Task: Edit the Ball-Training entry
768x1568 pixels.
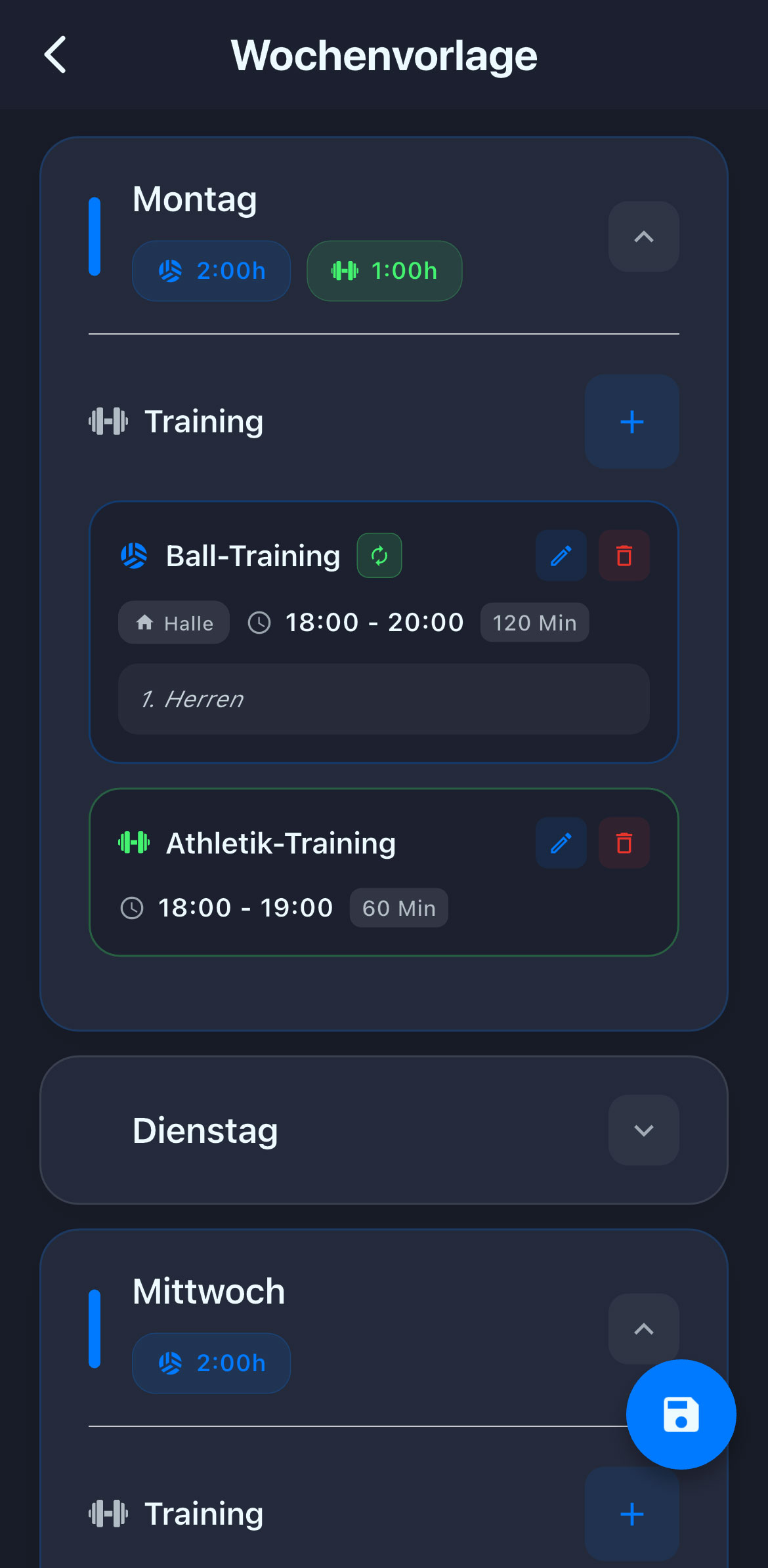Action: click(x=561, y=556)
